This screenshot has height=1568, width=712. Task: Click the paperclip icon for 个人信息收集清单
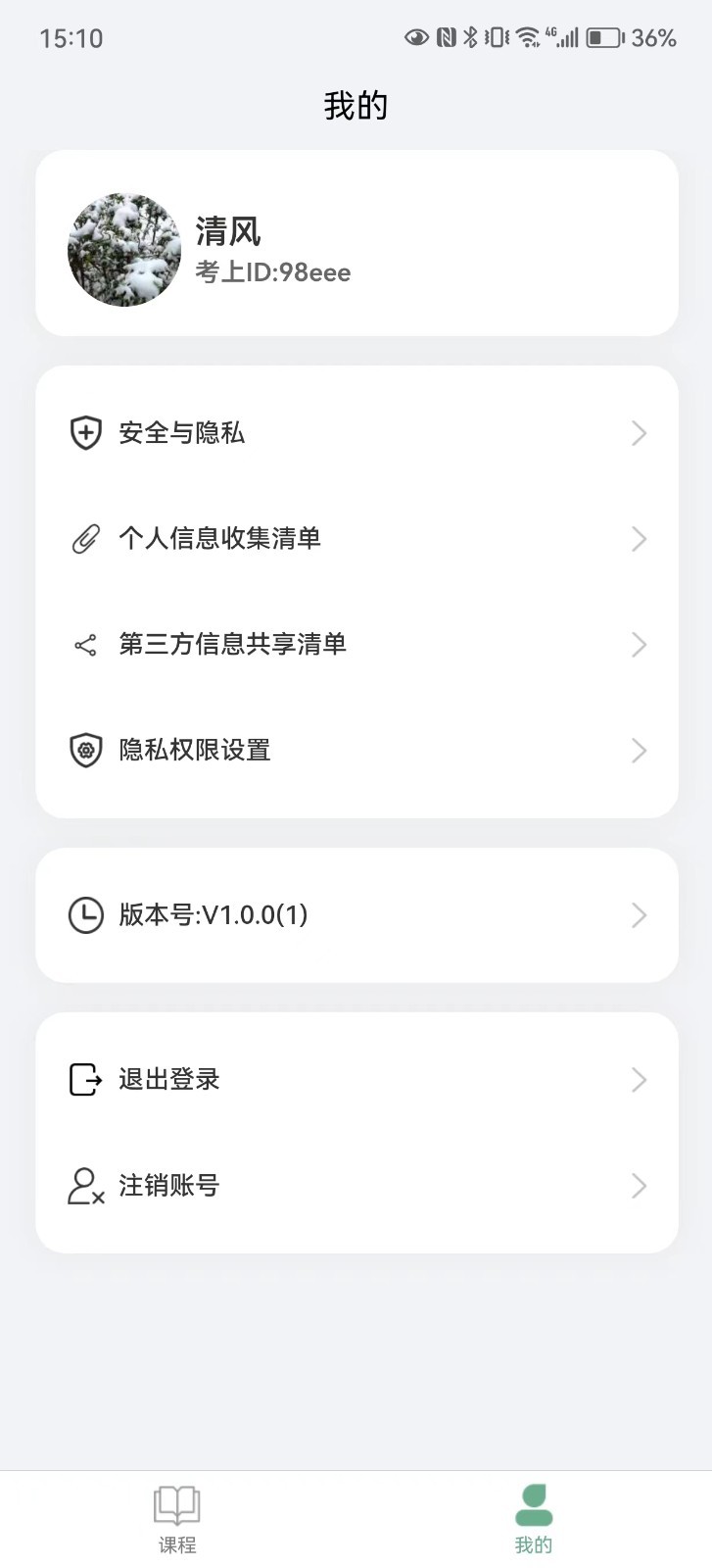point(86,538)
